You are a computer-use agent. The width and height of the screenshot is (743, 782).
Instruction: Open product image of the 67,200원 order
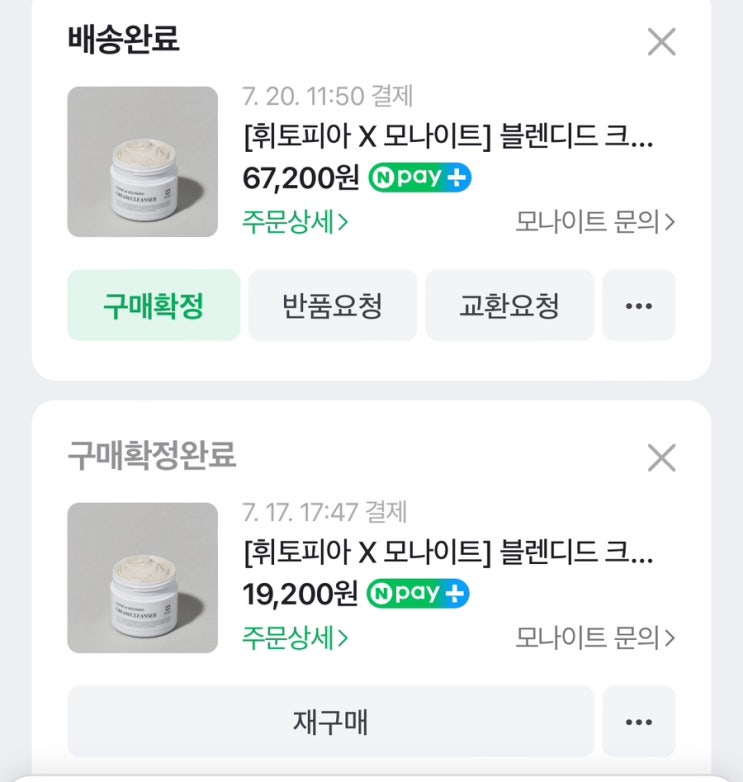[142, 162]
